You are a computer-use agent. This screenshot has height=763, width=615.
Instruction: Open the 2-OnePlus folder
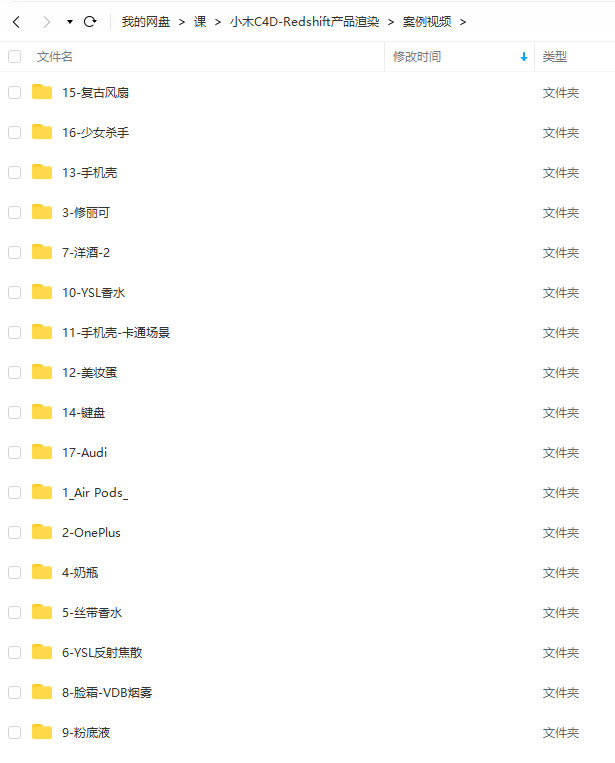coord(90,533)
